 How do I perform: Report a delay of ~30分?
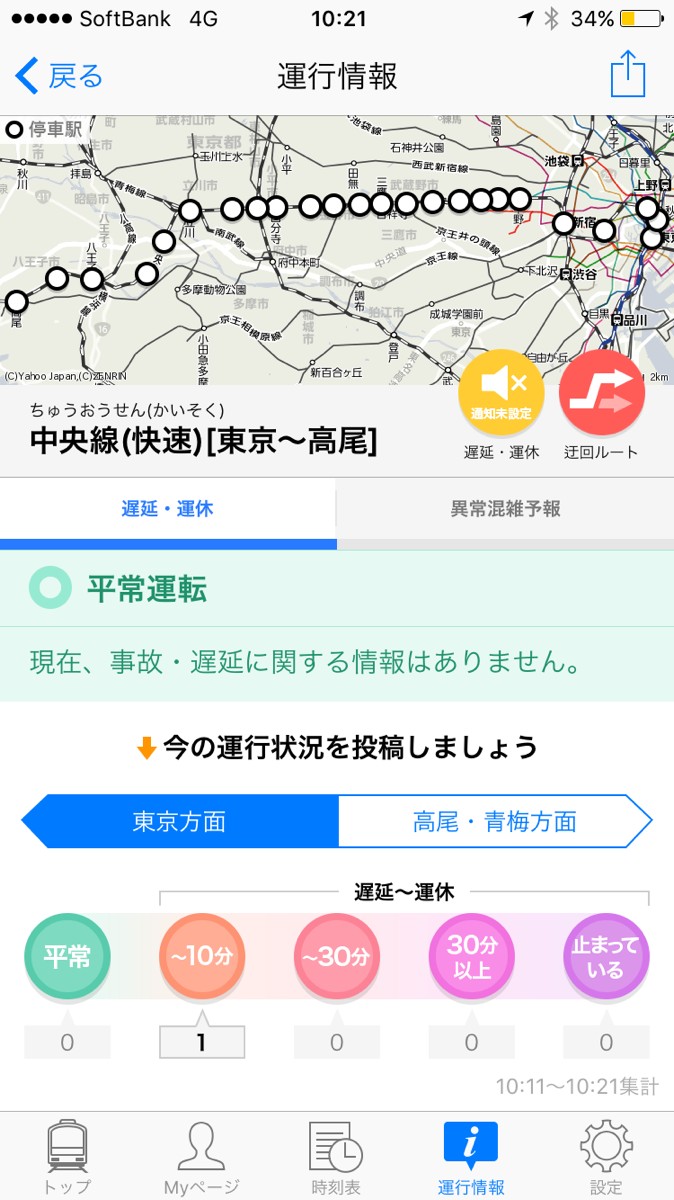pyautogui.click(x=337, y=956)
